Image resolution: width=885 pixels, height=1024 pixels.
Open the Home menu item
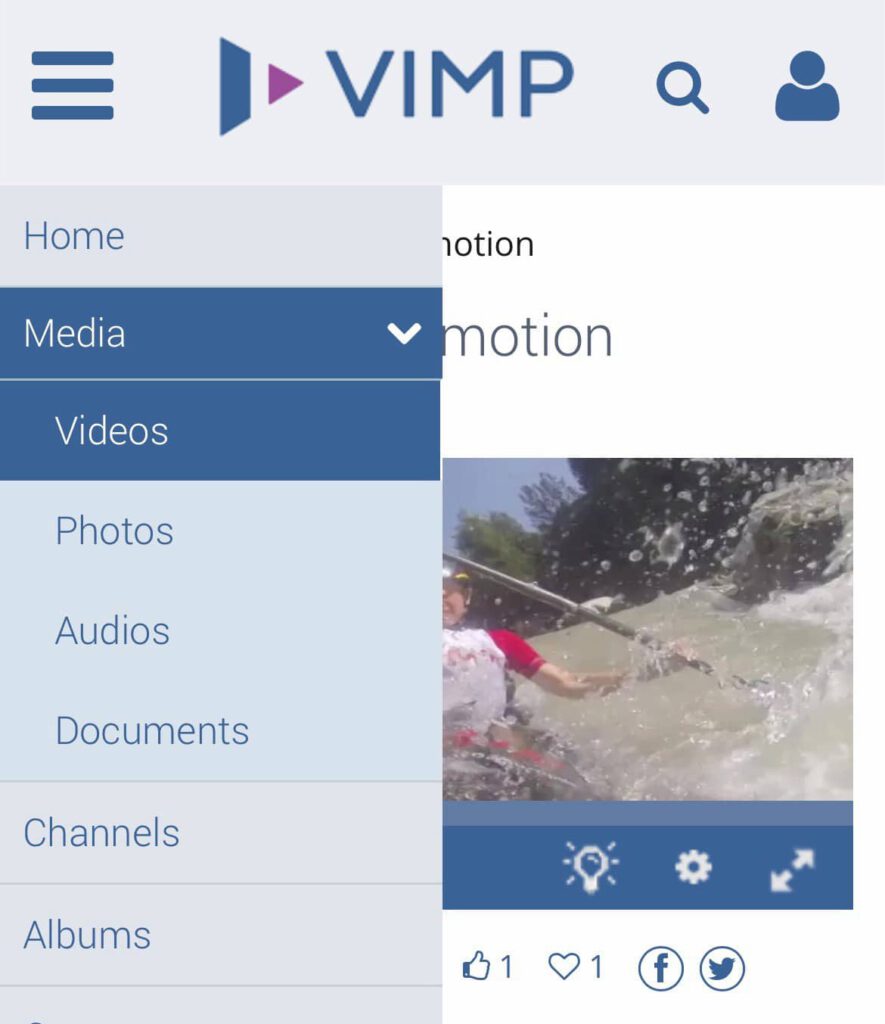[x=75, y=236]
